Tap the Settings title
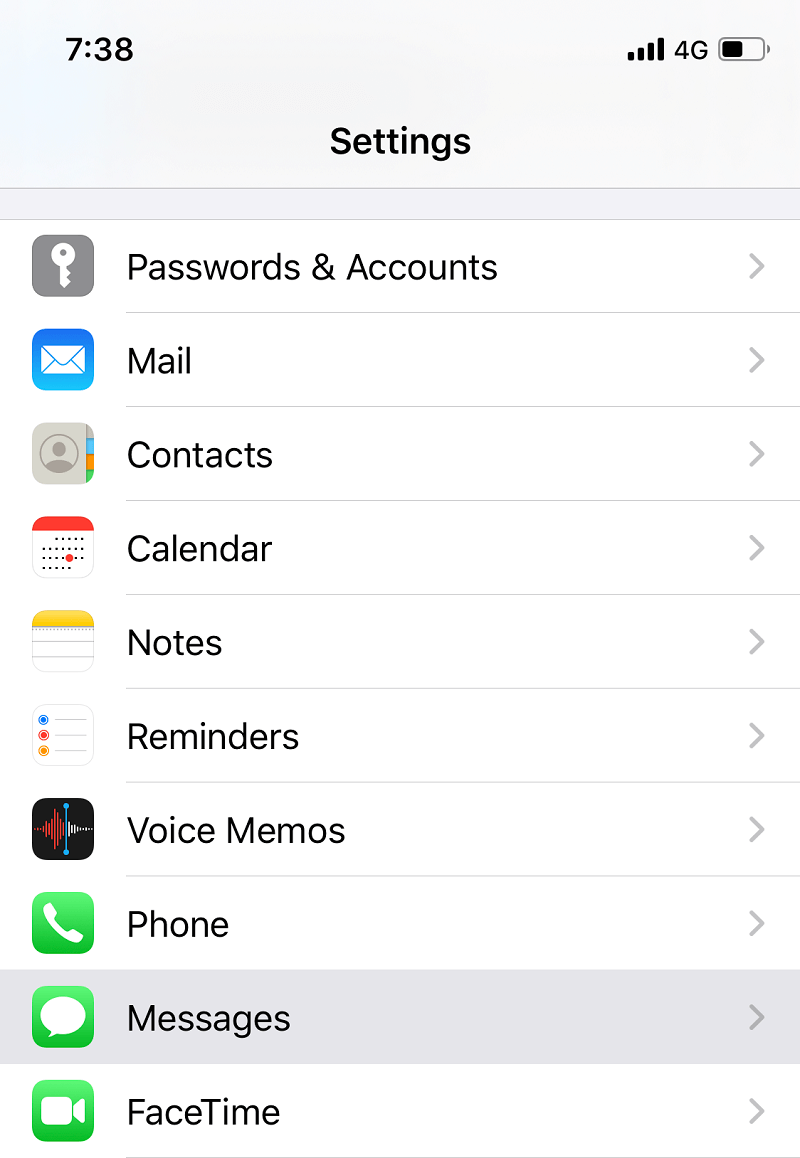The image size is (800, 1158). (400, 141)
